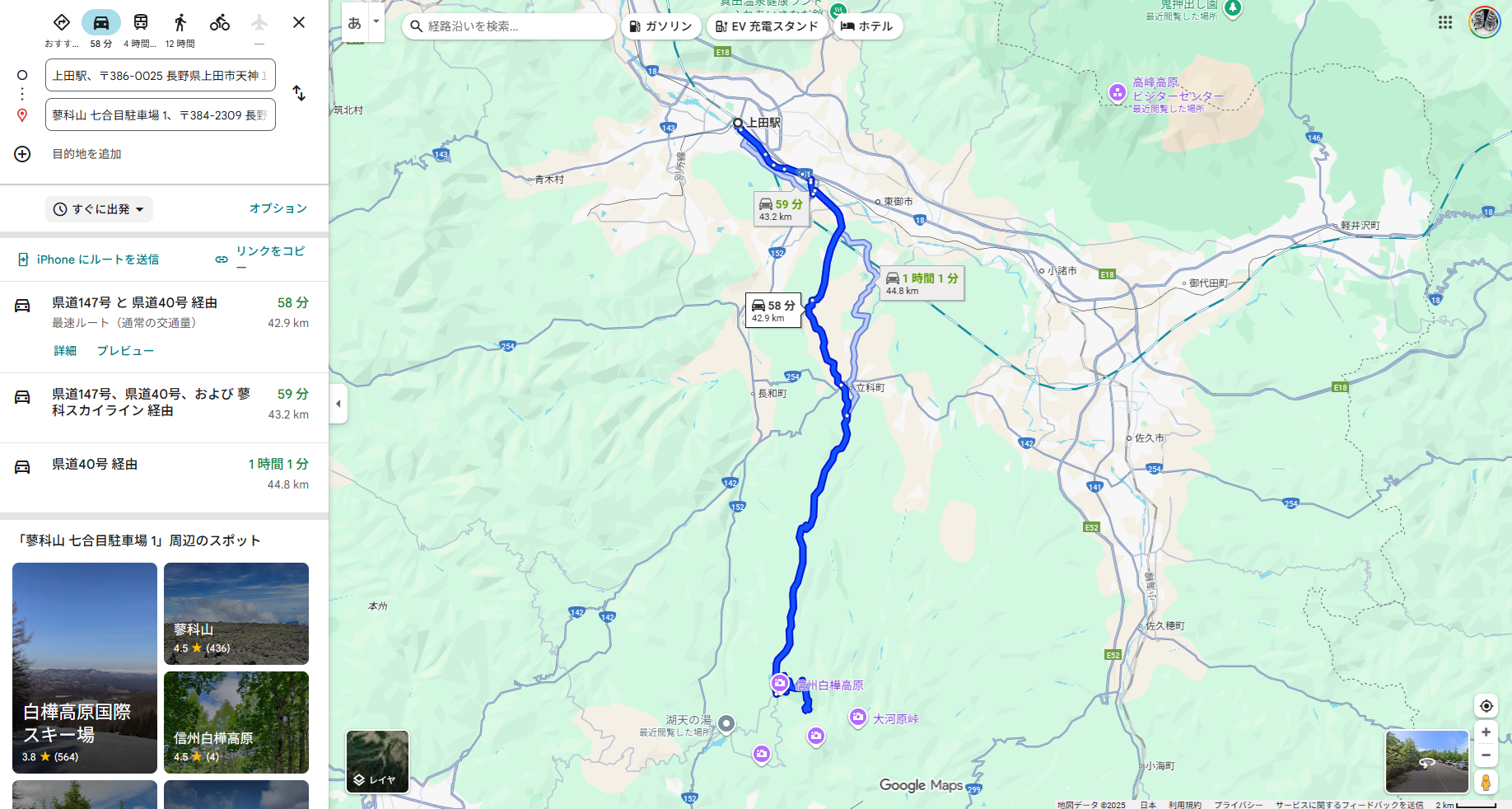Edit the 上田駅 starting point field
Viewport: 1512px width, 809px height.
160,76
